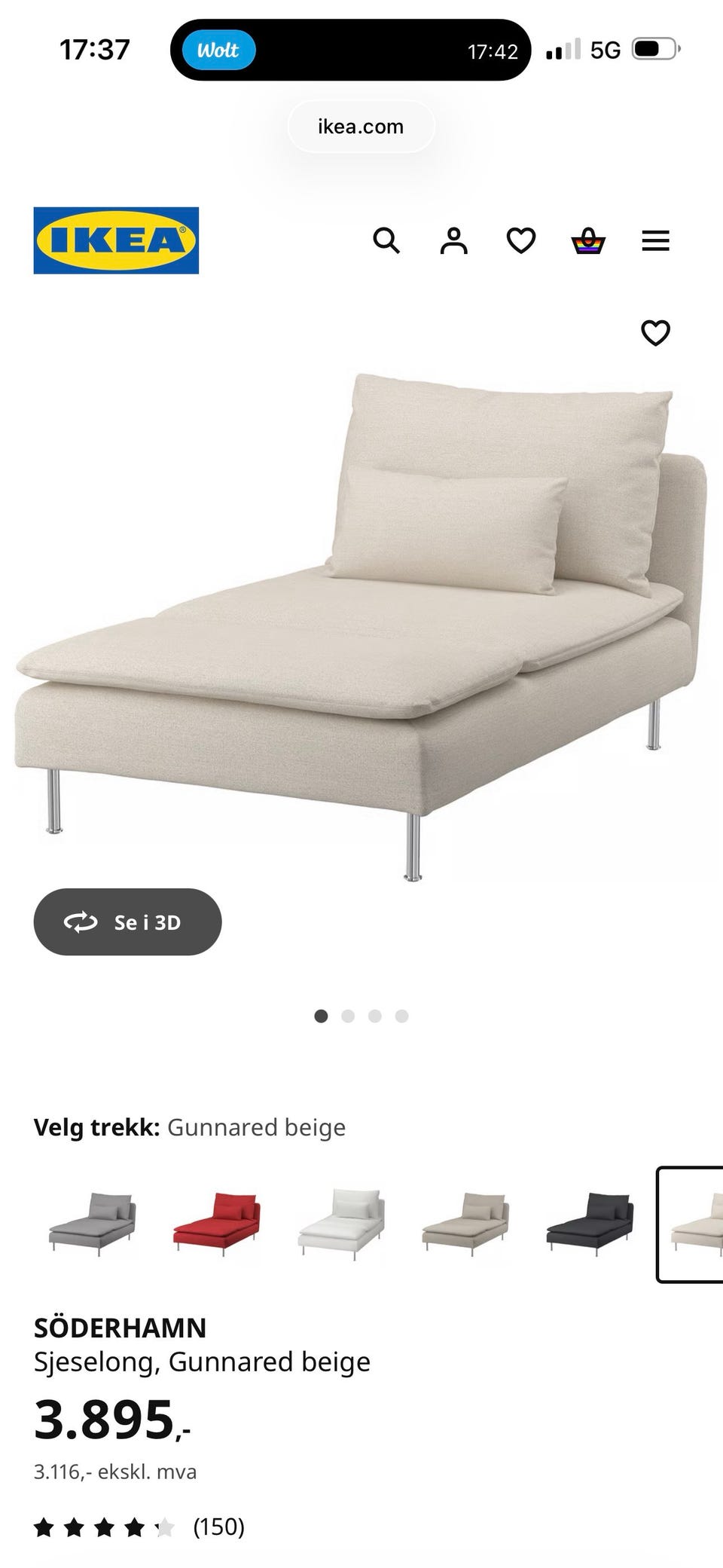Tap the ikea.com address bar
The width and height of the screenshot is (723, 1568).
[361, 127]
